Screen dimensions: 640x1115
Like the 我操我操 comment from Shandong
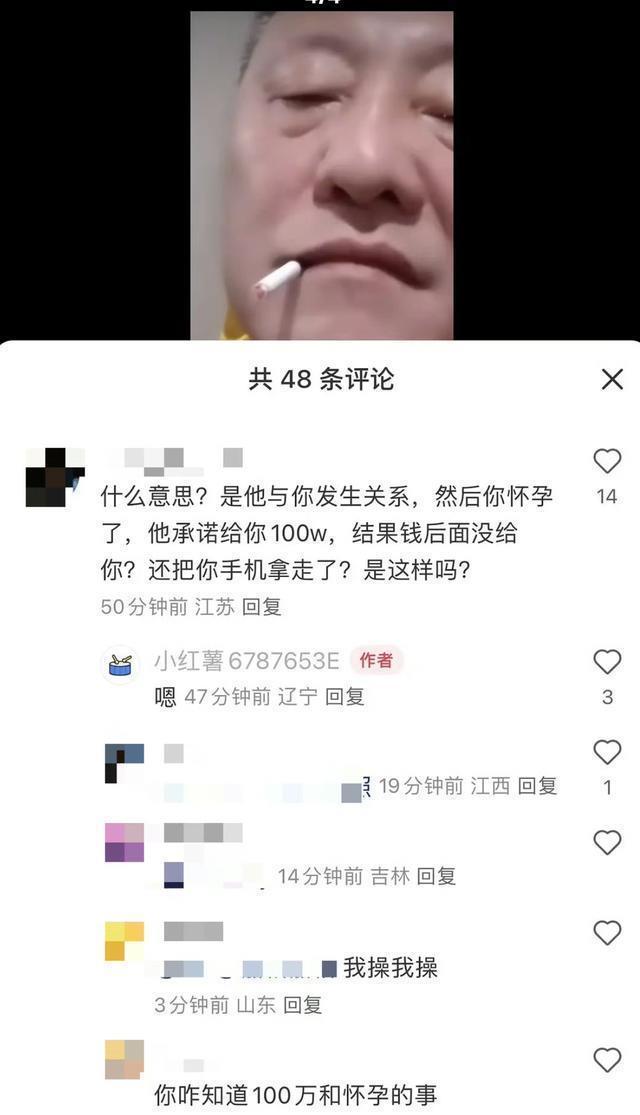click(x=607, y=933)
